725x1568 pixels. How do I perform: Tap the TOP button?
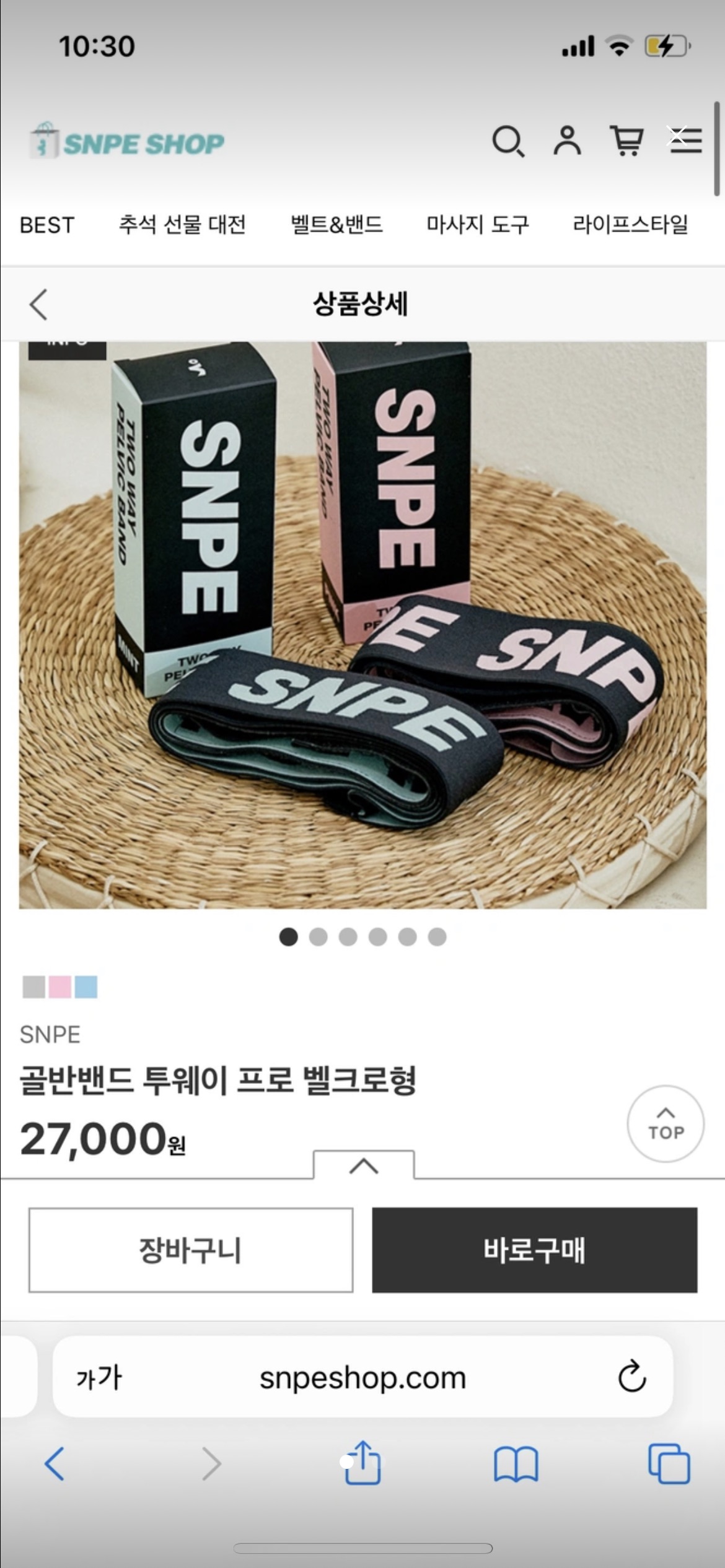666,1123
